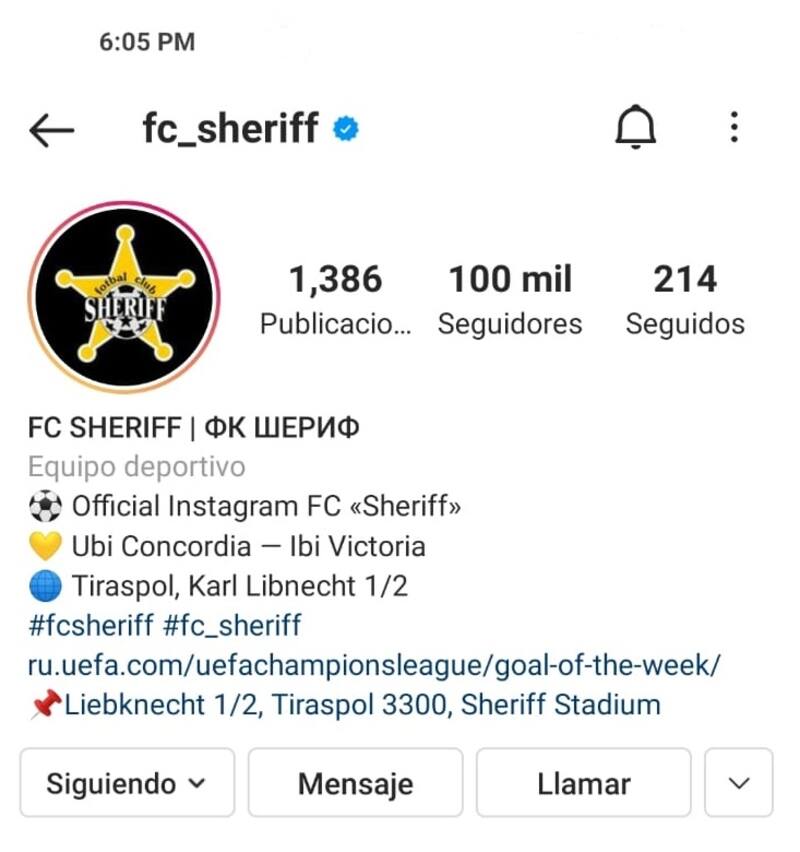Open the #fcsheriff hashtag
Image resolution: width=800 pixels, height=852 pixels.
[x=90, y=626]
